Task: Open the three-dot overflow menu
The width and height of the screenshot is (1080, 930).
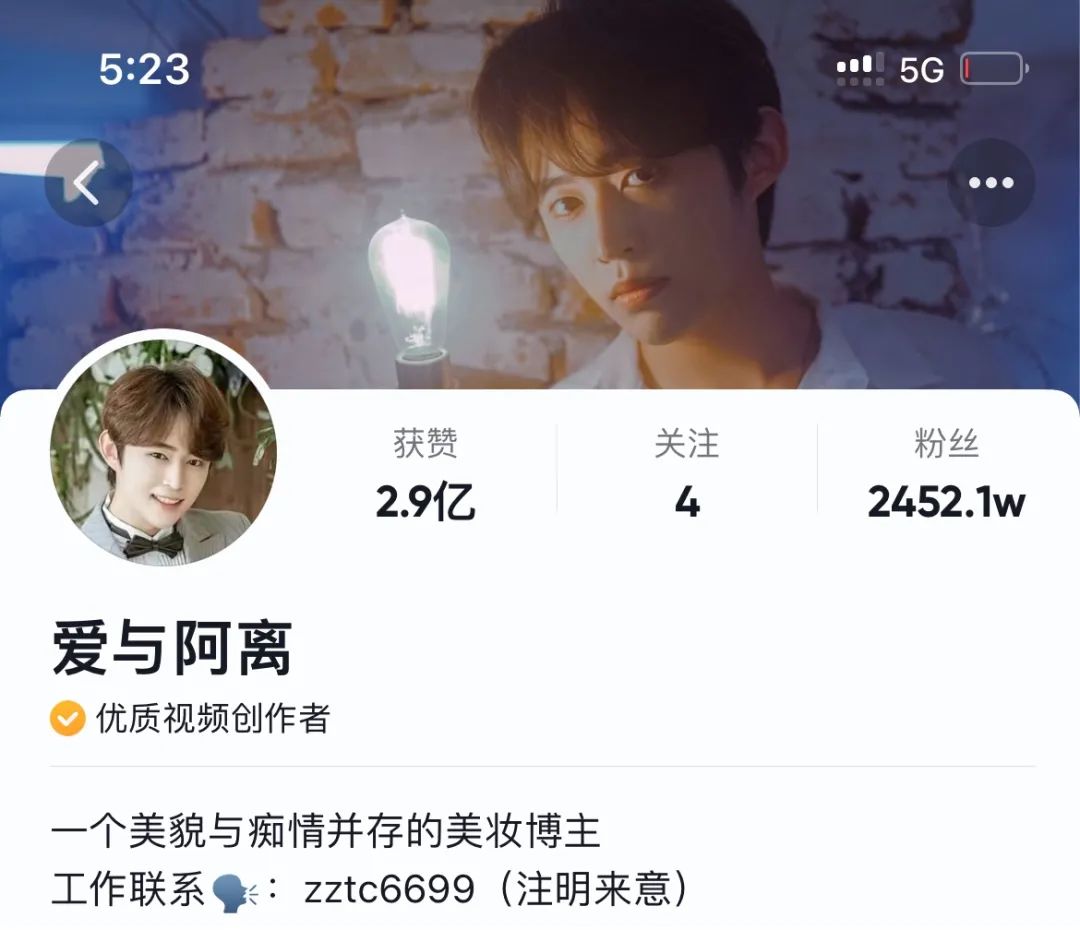Action: tap(991, 183)
